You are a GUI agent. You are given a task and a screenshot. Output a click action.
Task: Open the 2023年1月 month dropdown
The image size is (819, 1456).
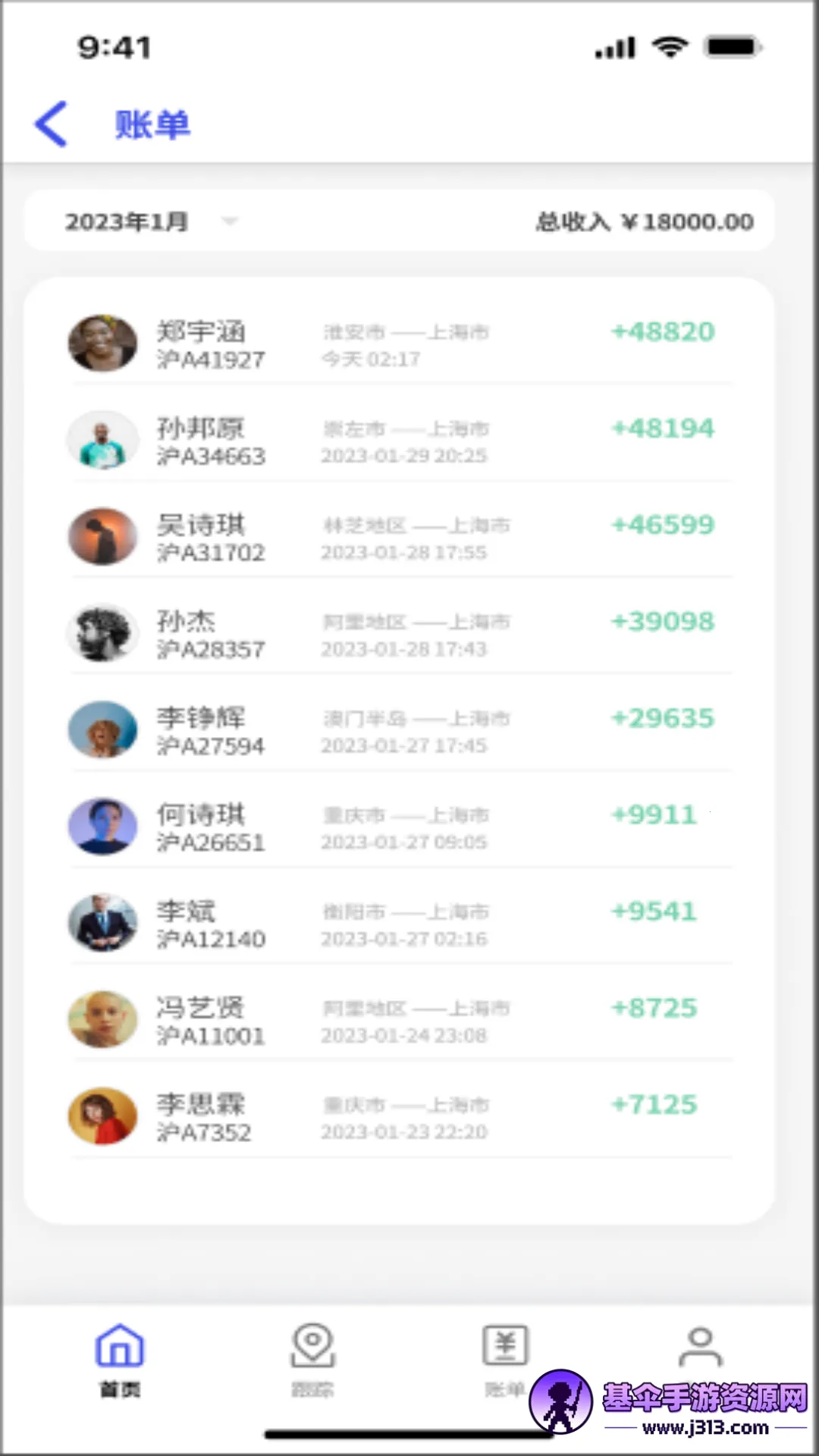click(x=152, y=221)
